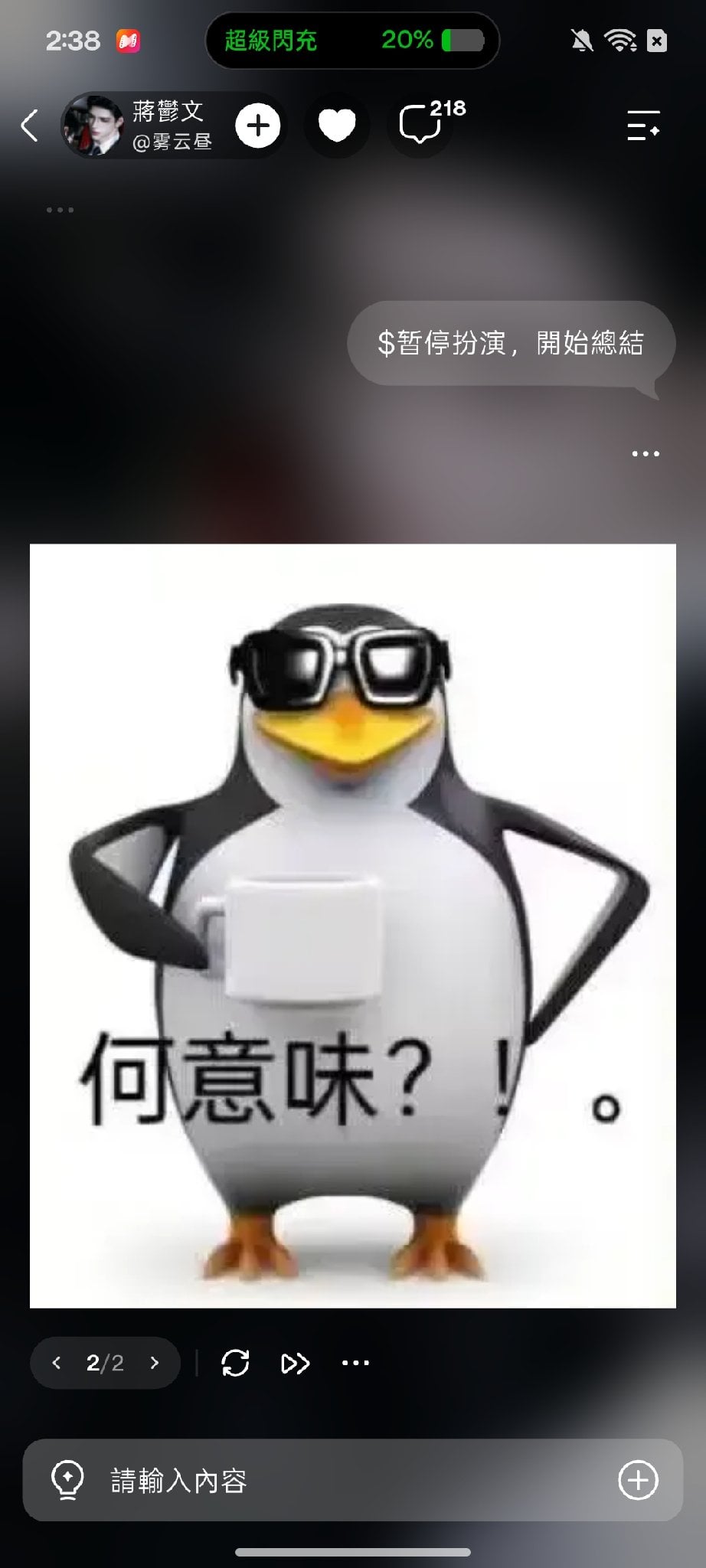The image size is (706, 1568).
Task: Go to next reply version
Action: click(x=155, y=1363)
